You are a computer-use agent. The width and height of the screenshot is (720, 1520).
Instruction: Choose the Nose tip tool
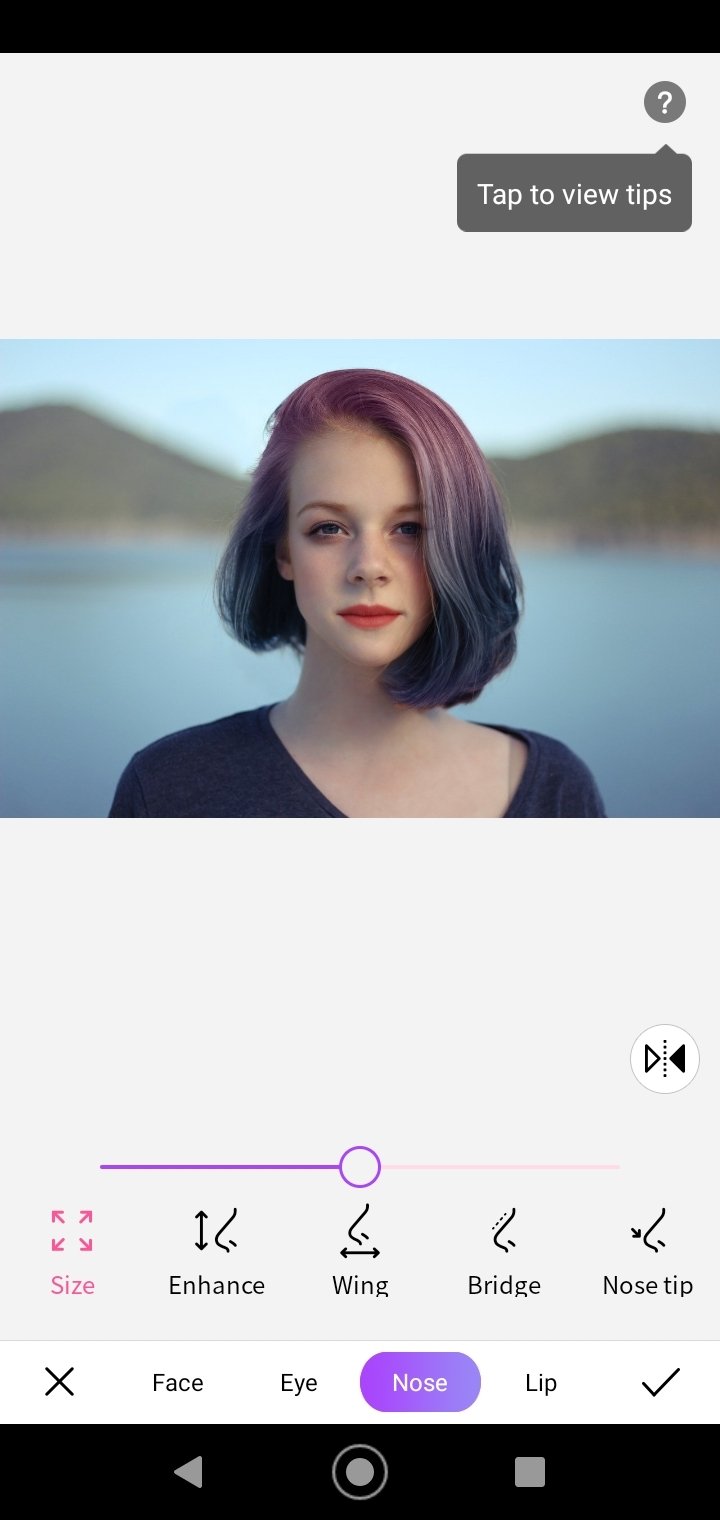coord(648,1252)
